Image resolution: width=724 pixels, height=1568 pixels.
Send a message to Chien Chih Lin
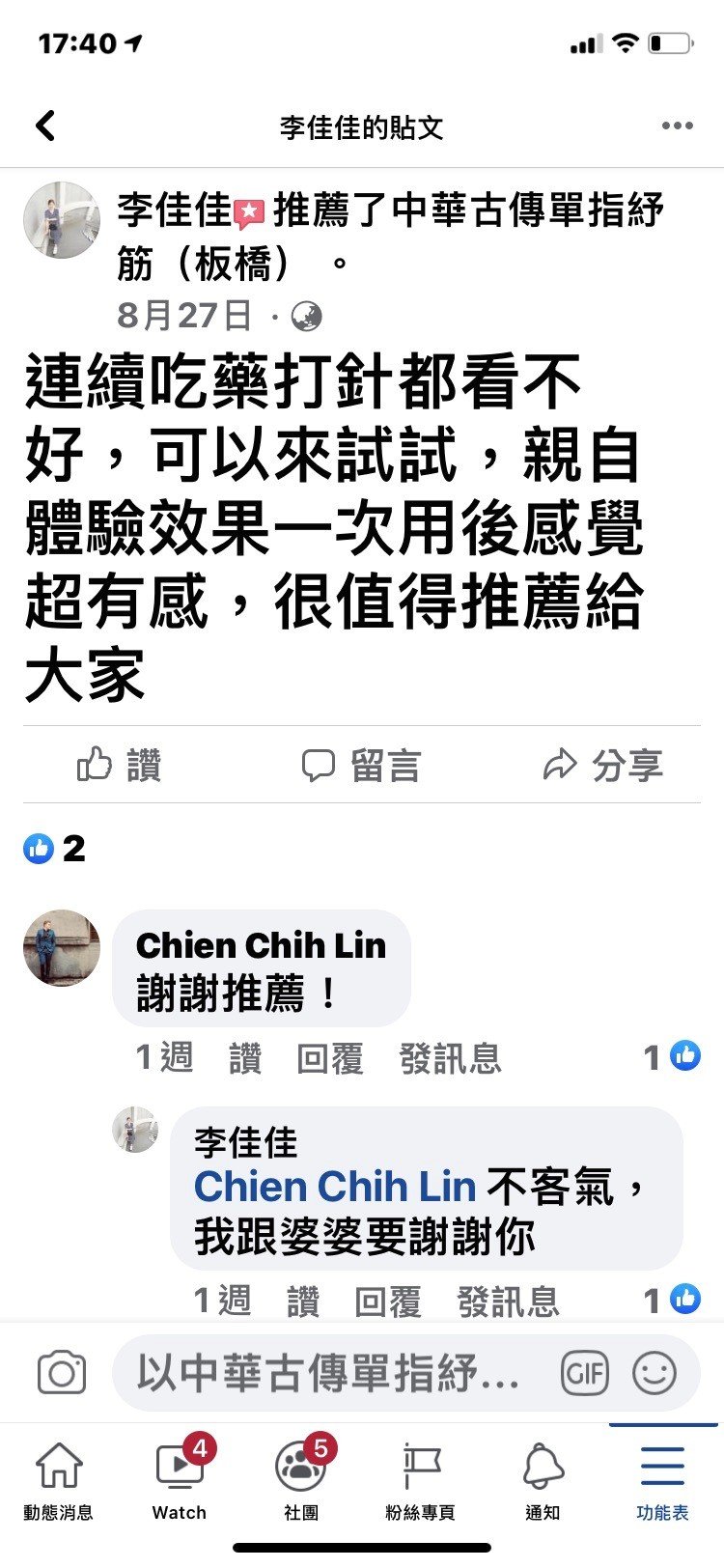(450, 1059)
